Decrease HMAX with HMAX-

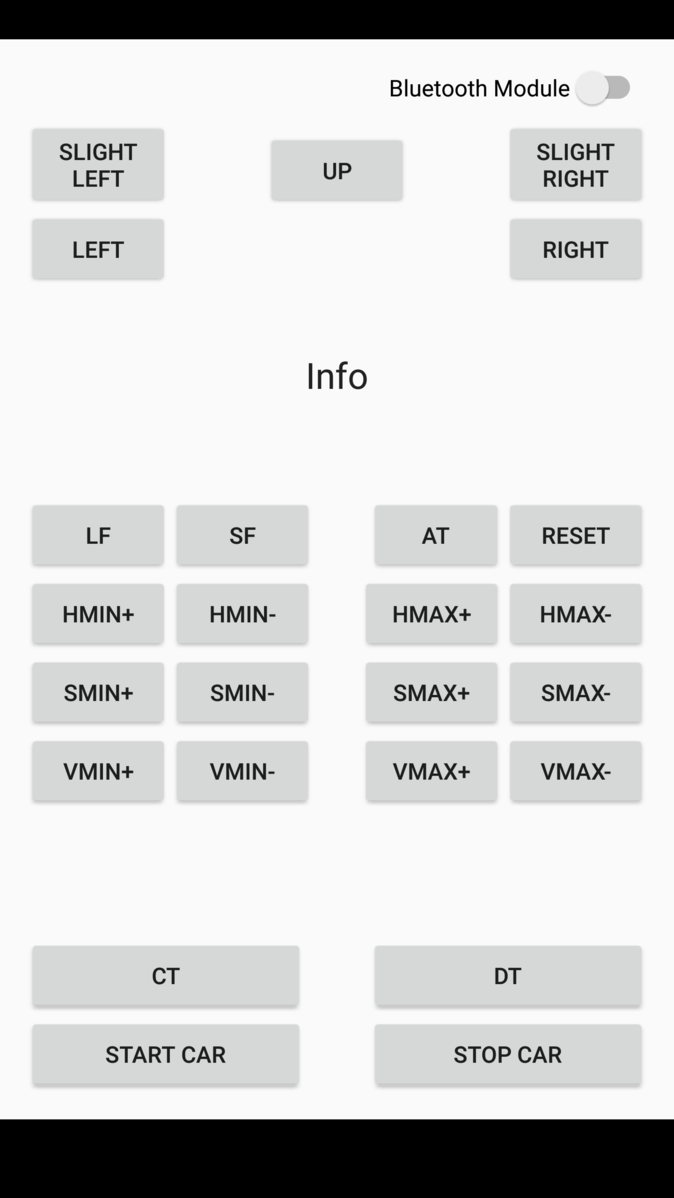click(x=575, y=614)
